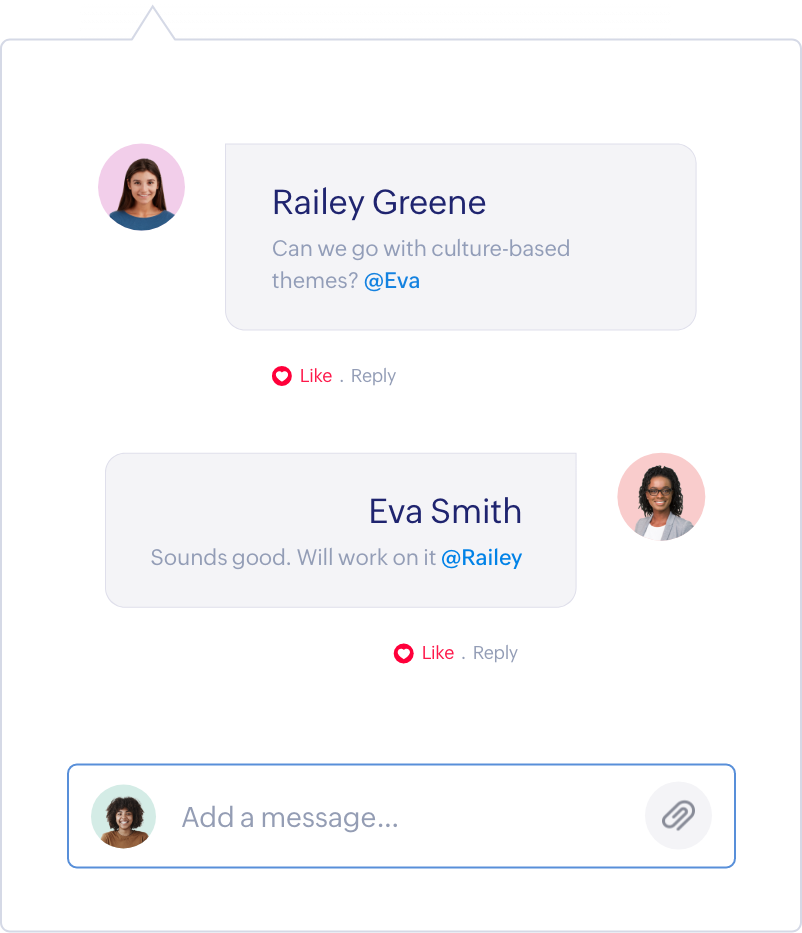Screen dimensions: 802x933
Task: Open Eva Smith's profile picture
Action: (x=661, y=497)
